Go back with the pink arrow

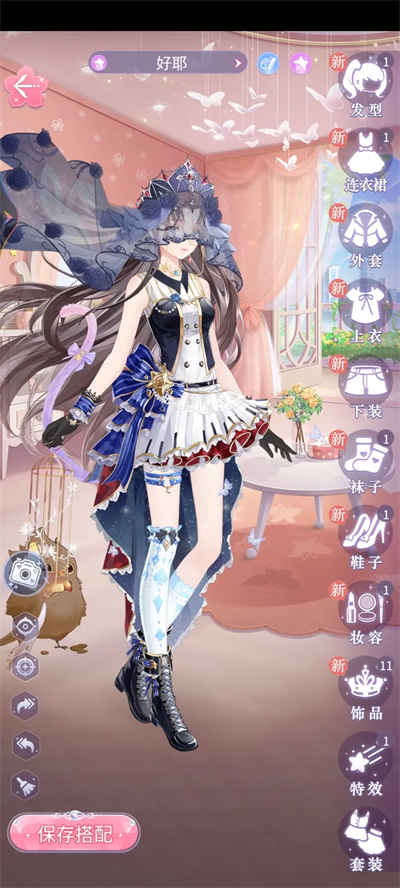pyautogui.click(x=26, y=87)
